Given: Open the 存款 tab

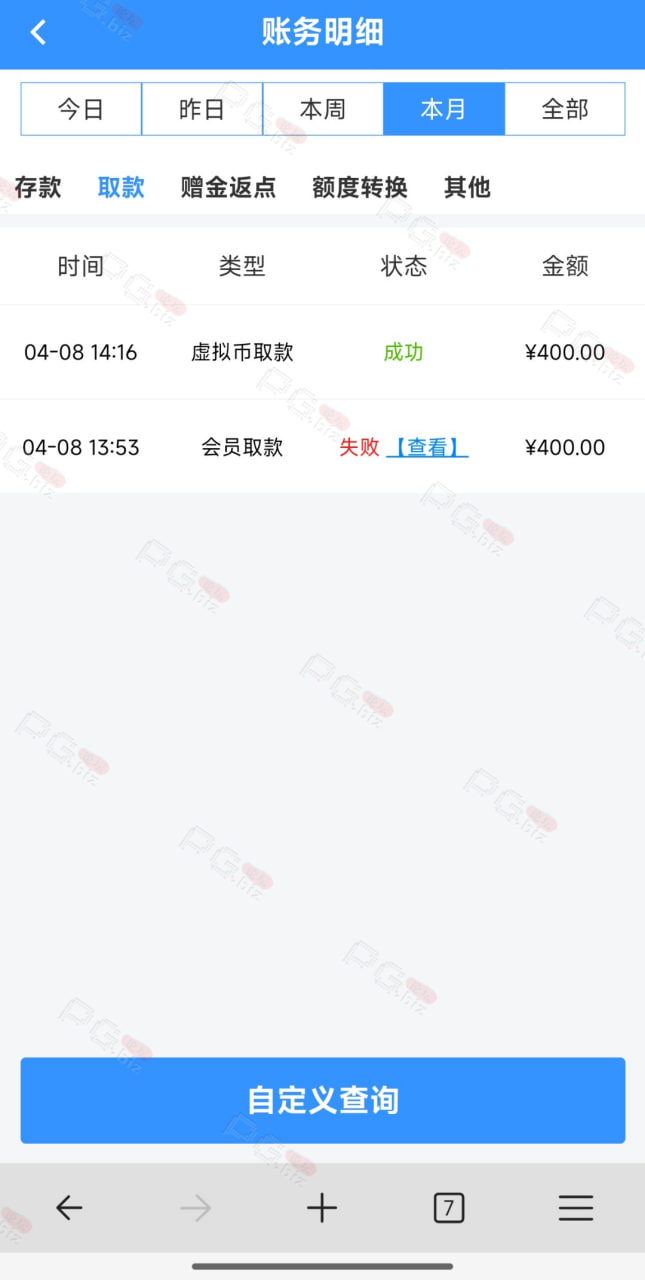Looking at the screenshot, I should click(x=38, y=187).
